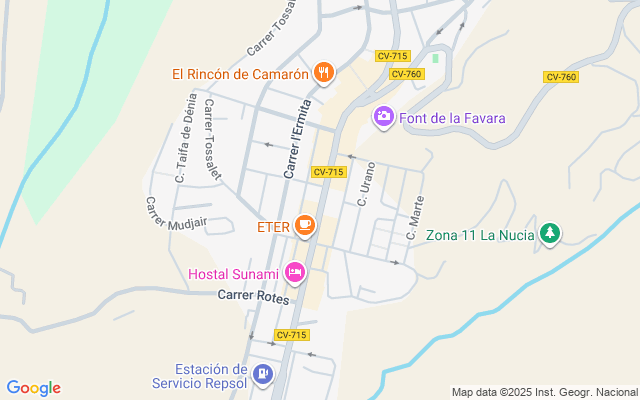Image resolution: width=640 pixels, height=400 pixels.
Task: Select the Zona 11 La Nucia park pin
Action: 549,234
